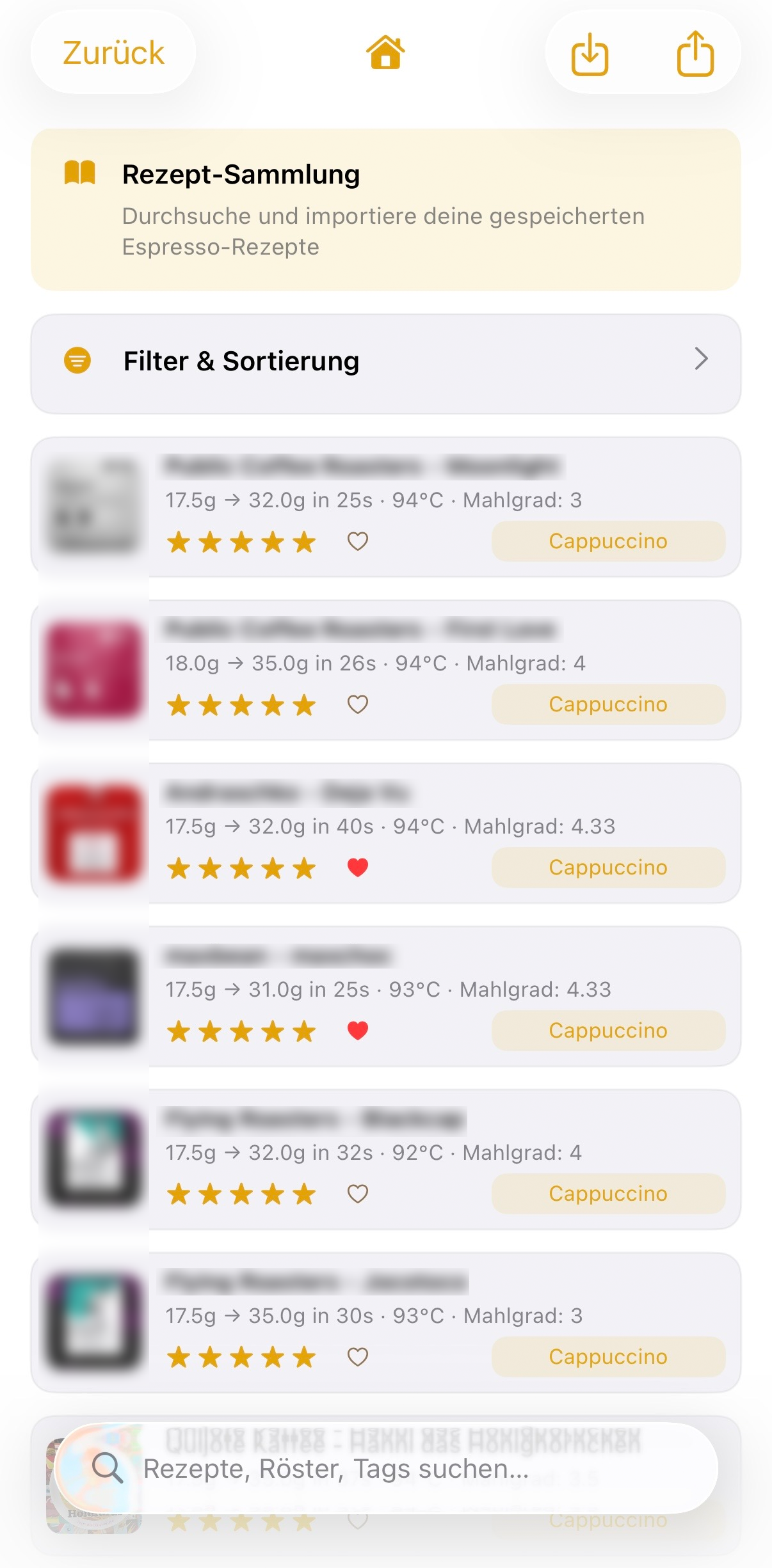The width and height of the screenshot is (772, 1568).
Task: Tap the import download icon
Action: pos(590,54)
